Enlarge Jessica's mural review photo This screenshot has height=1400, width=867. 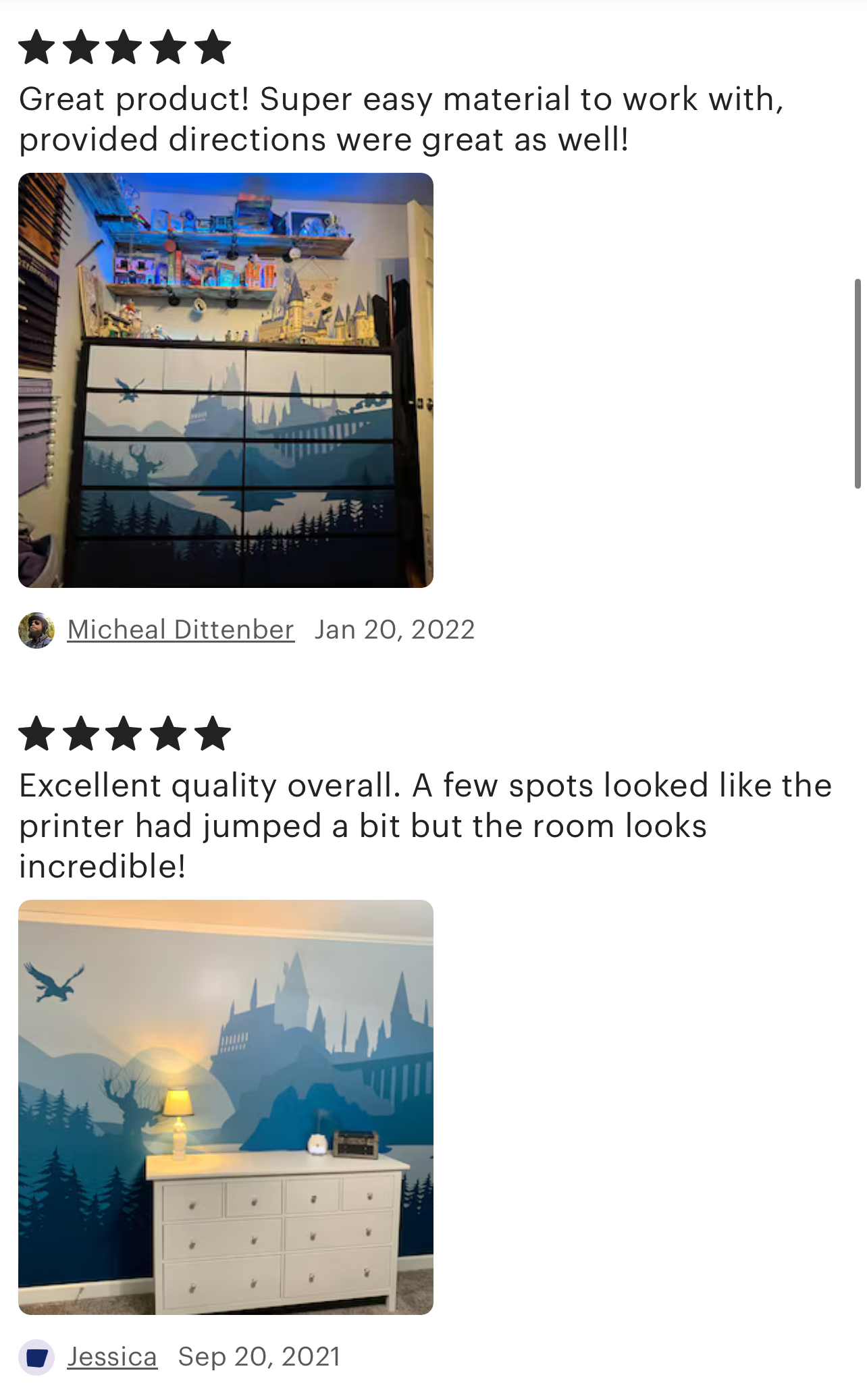coord(226,1106)
